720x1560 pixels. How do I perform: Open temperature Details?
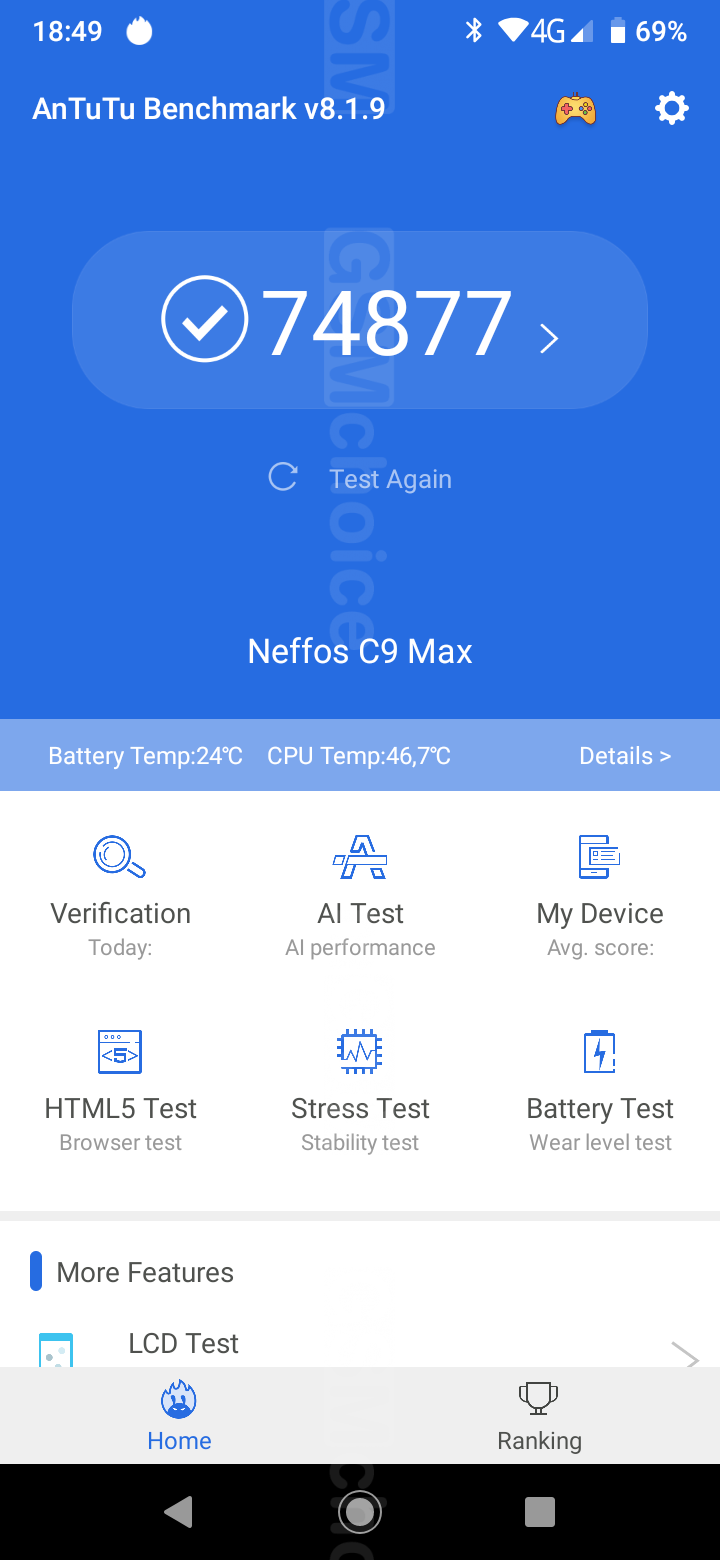point(624,756)
